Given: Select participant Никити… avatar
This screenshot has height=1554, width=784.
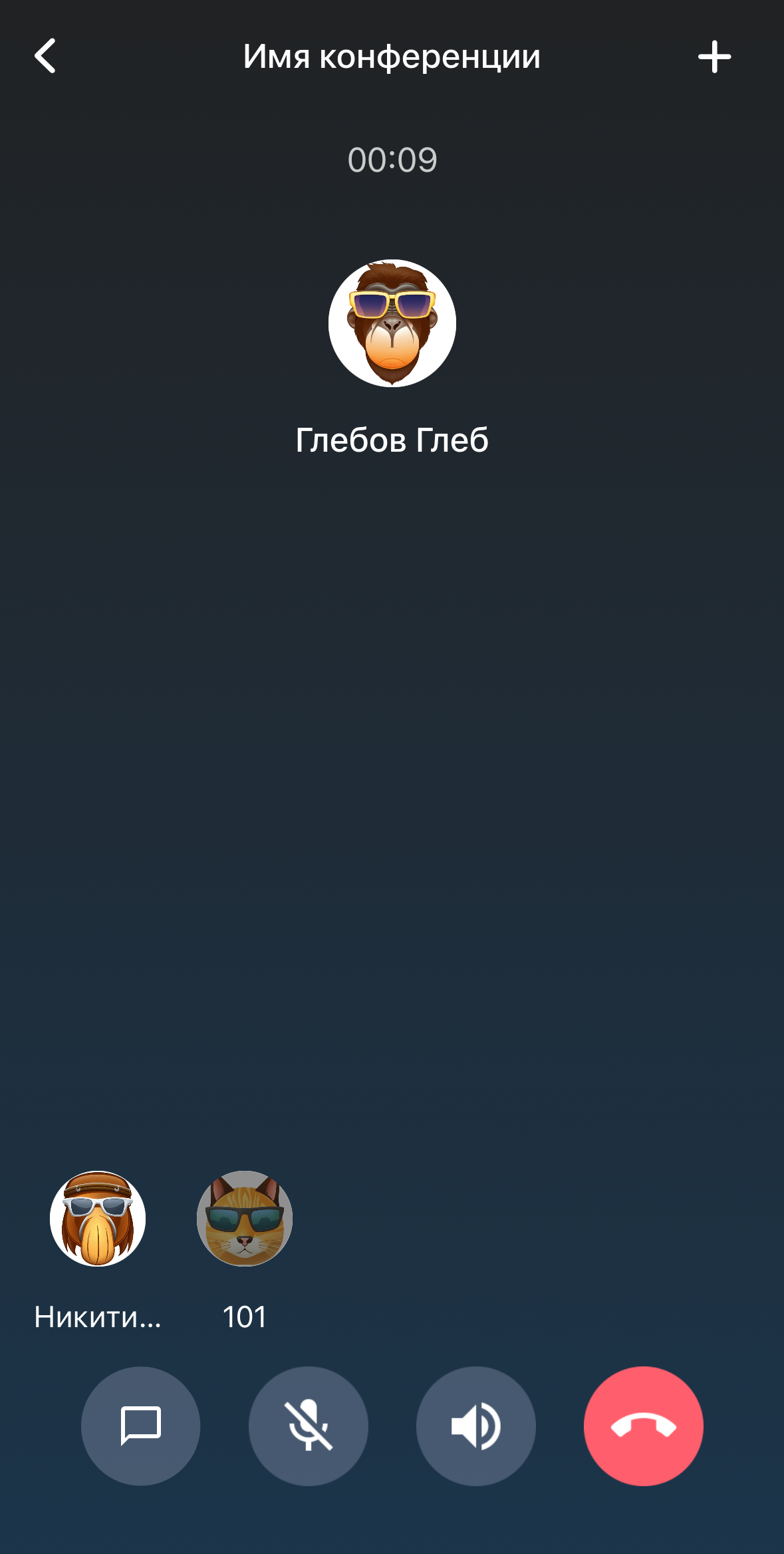Looking at the screenshot, I should click(x=98, y=1218).
